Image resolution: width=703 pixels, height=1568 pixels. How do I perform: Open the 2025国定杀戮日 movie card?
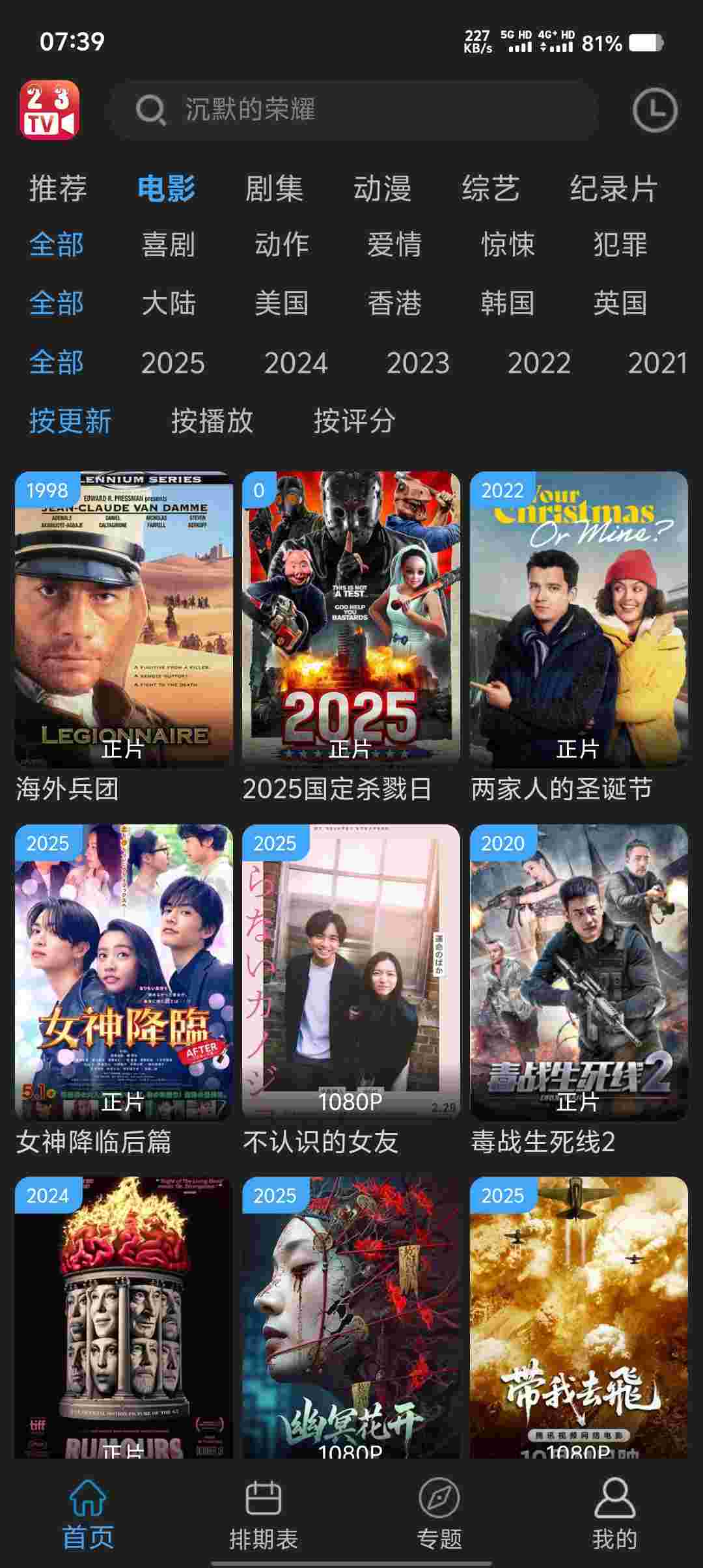351,619
